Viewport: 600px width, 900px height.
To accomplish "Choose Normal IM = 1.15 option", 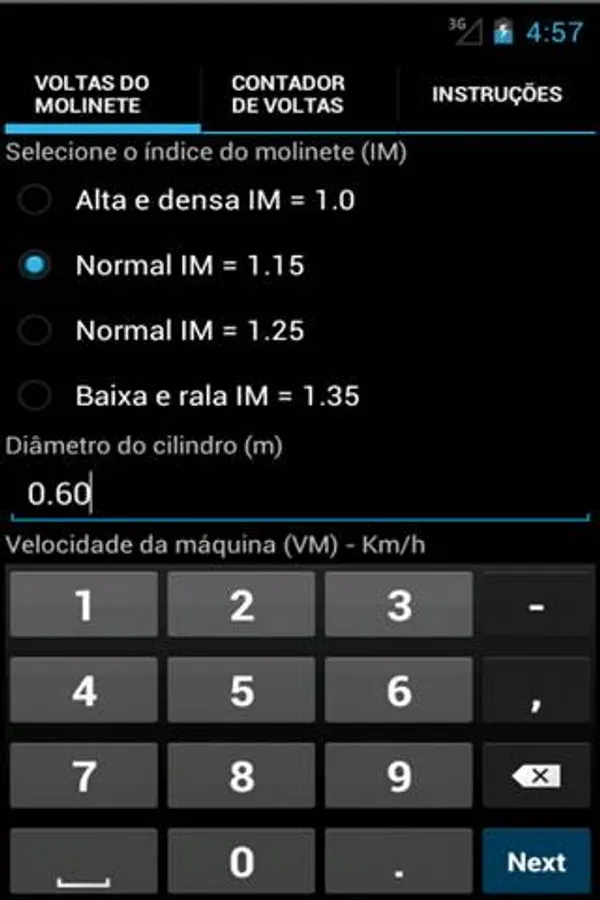I will pos(36,266).
